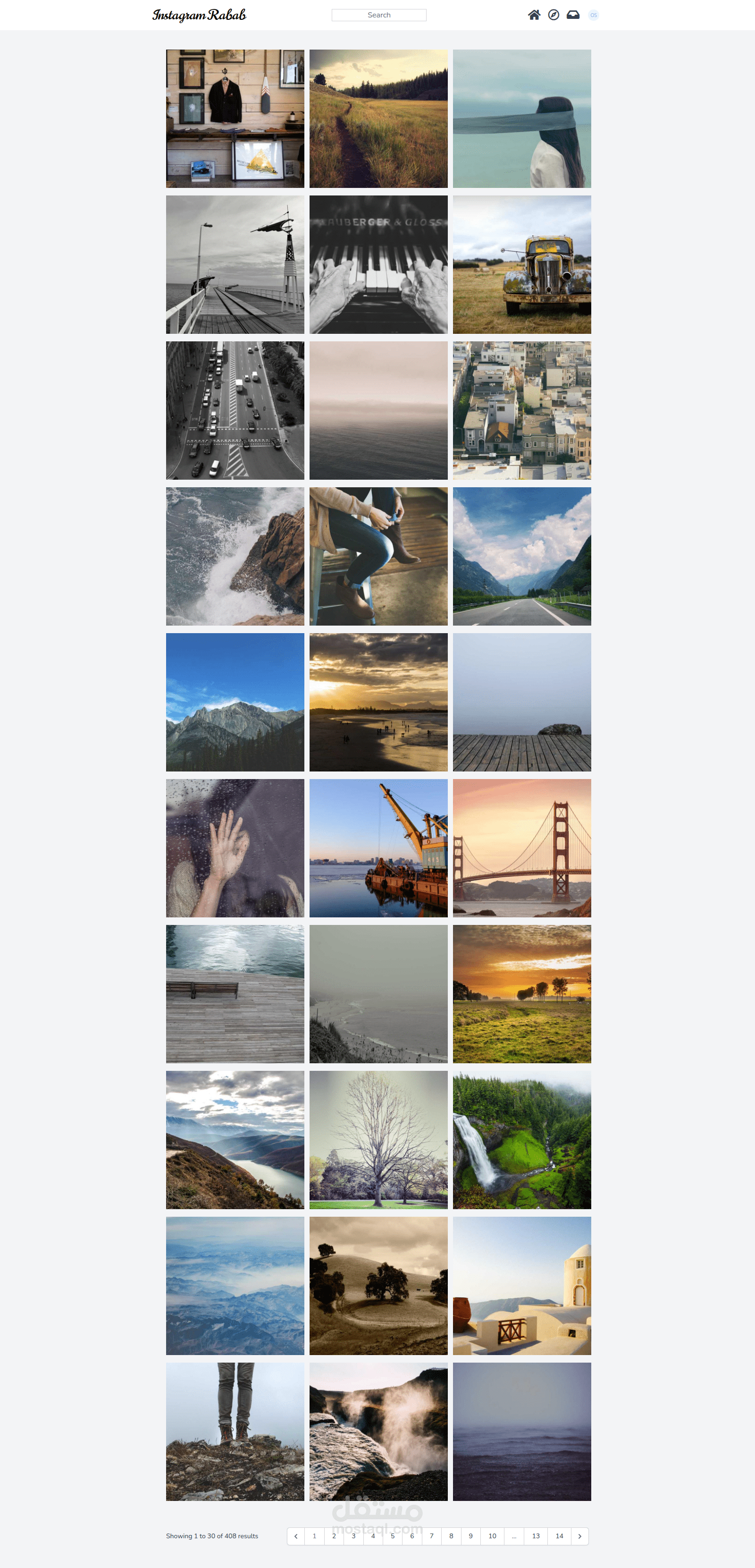Viewport: 755px width, 1568px height.
Task: Open the Golden Gate Bridge photo
Action: [521, 848]
